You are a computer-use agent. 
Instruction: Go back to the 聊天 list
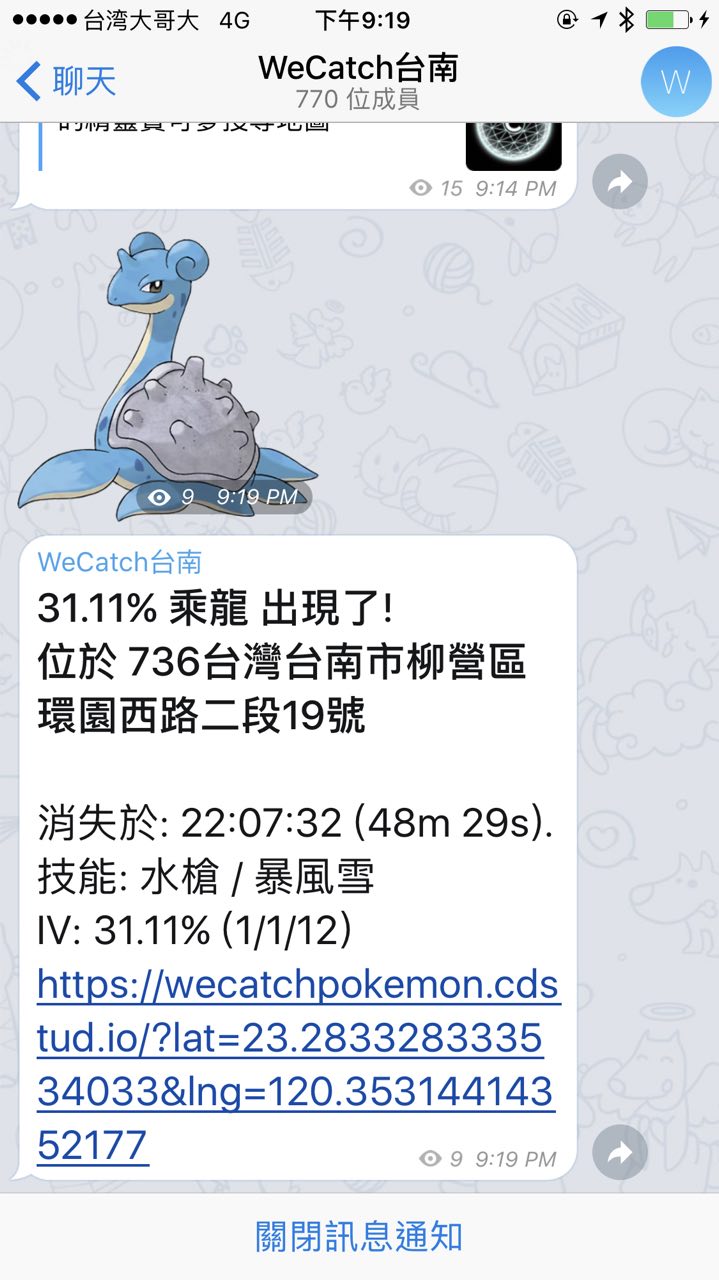click(x=66, y=81)
